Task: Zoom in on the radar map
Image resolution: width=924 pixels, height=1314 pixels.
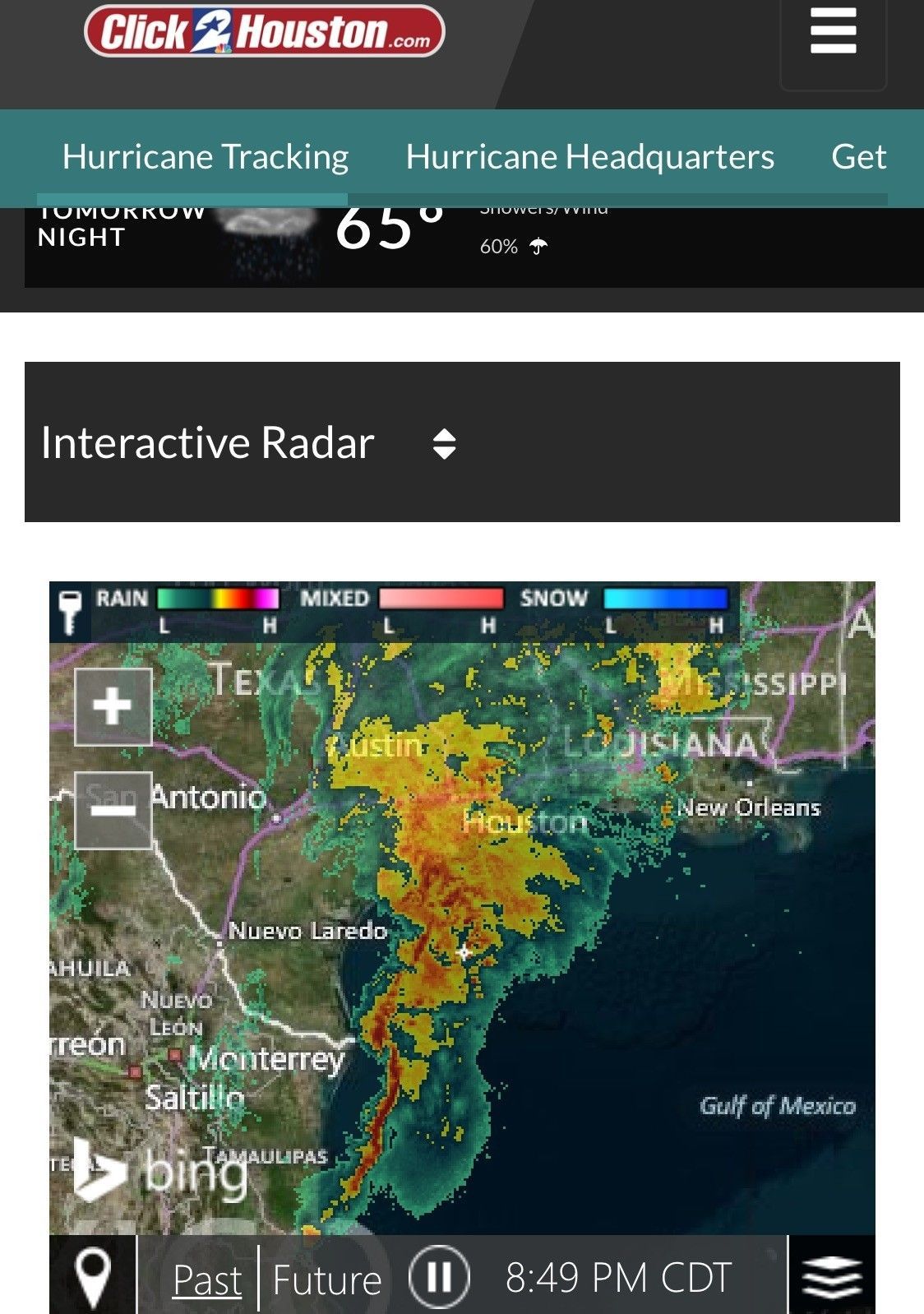Action: [x=113, y=706]
